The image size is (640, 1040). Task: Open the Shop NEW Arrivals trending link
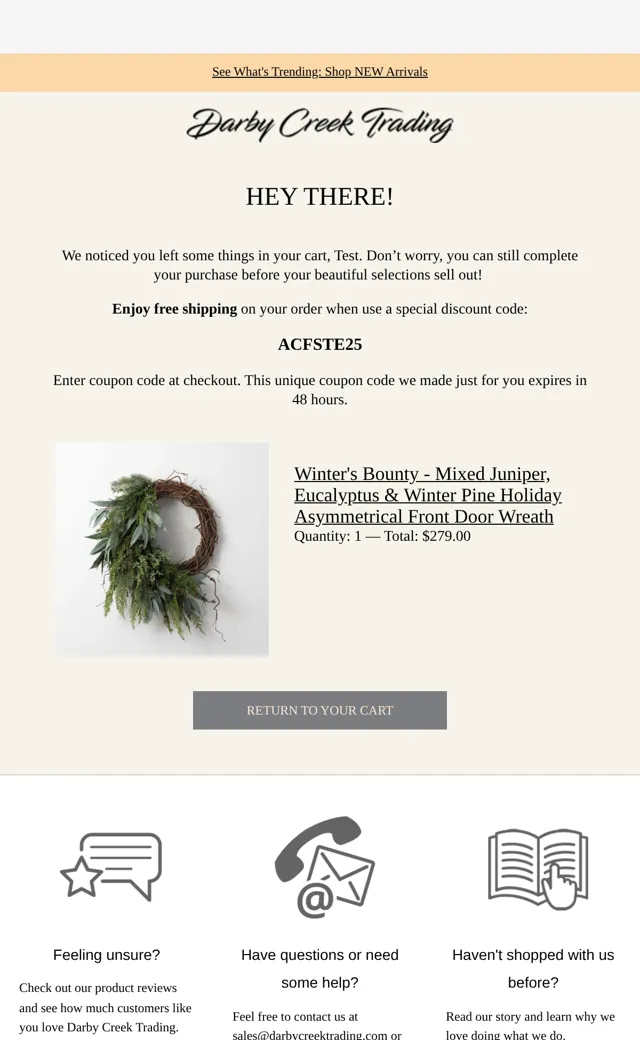(320, 72)
